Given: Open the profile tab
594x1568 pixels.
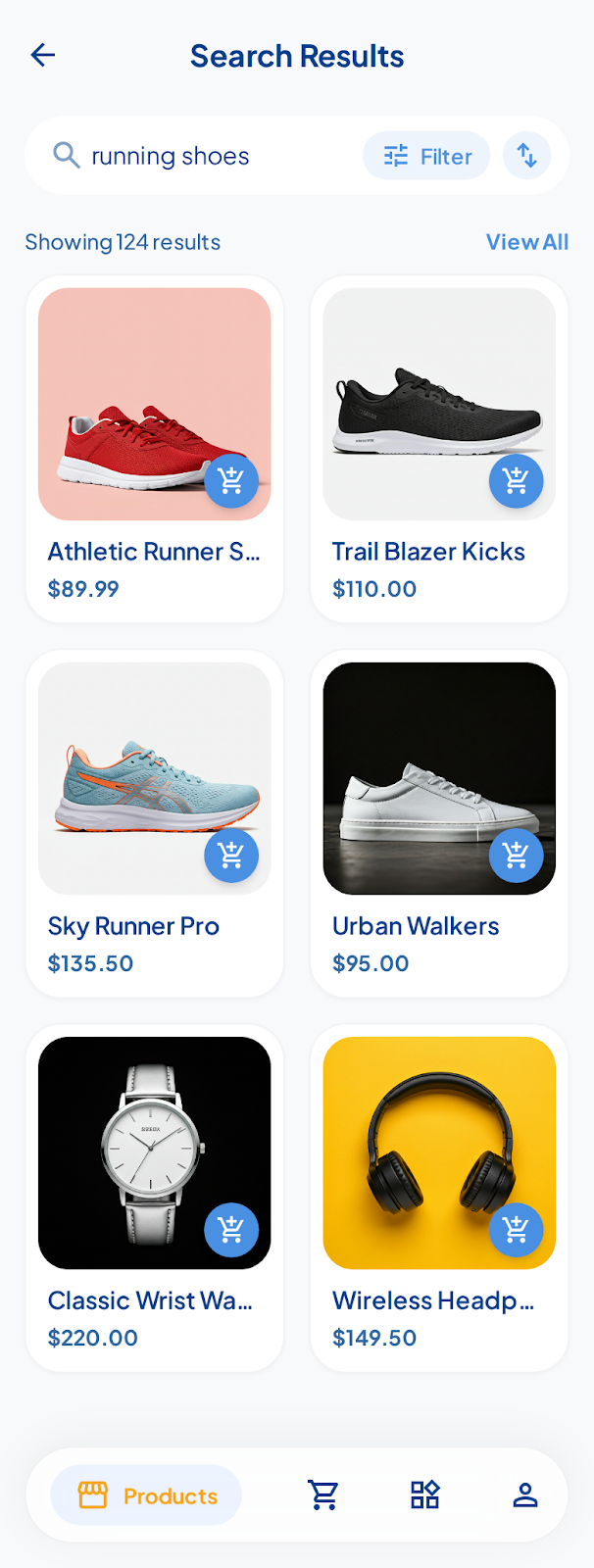Looking at the screenshot, I should tap(525, 1495).
